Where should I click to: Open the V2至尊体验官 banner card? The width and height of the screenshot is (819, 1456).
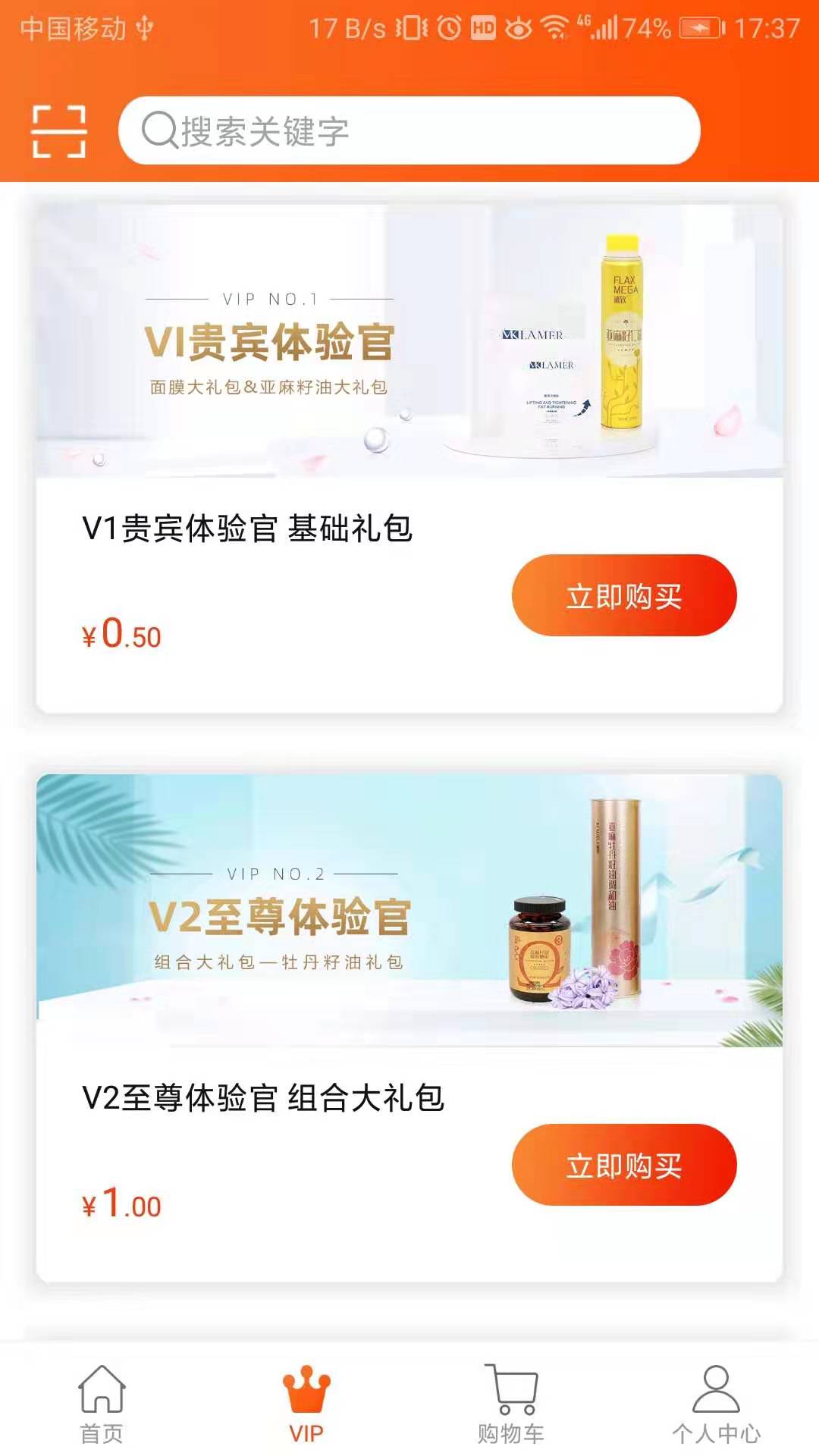409,910
